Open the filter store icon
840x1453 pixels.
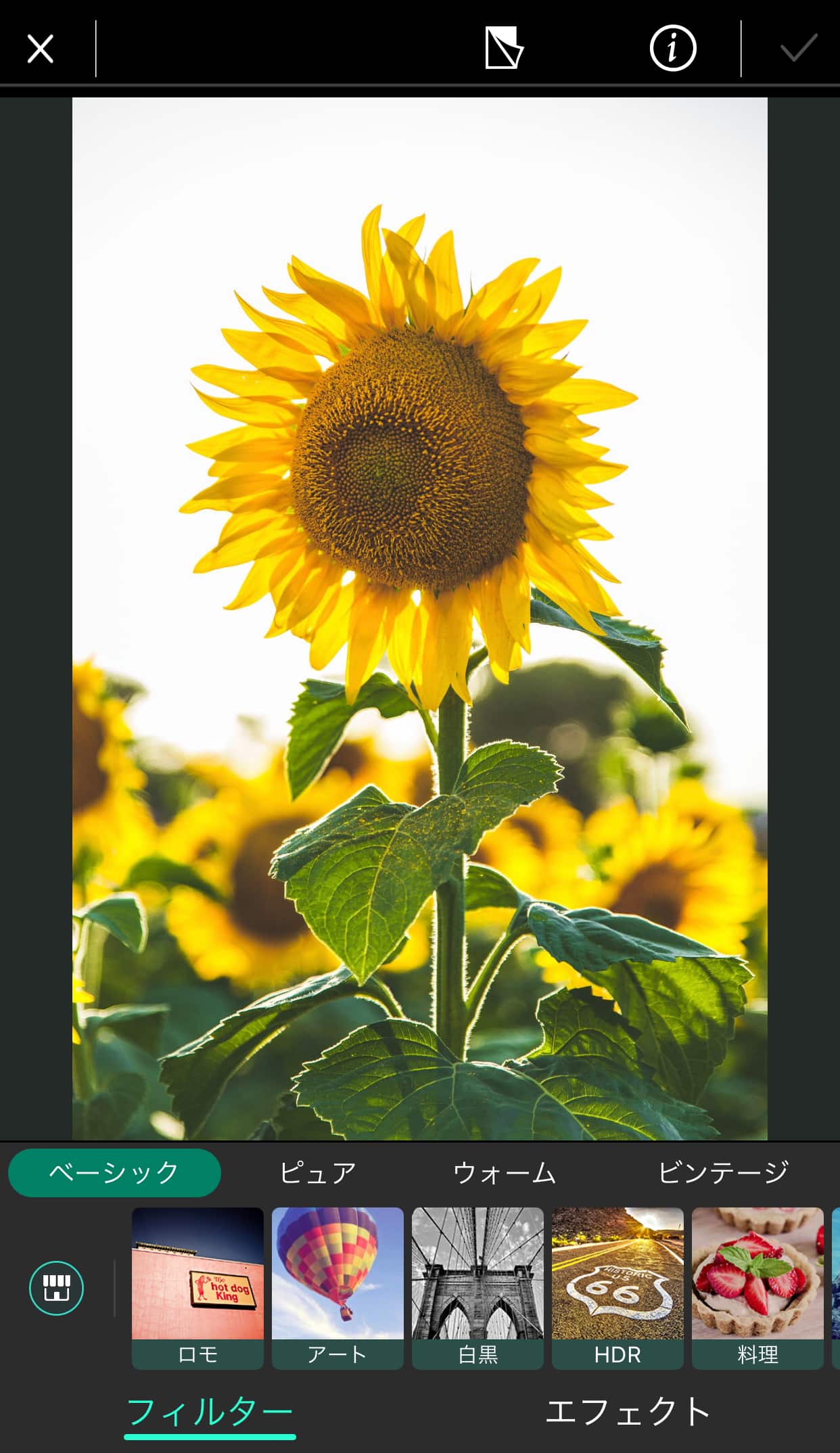(56, 1288)
